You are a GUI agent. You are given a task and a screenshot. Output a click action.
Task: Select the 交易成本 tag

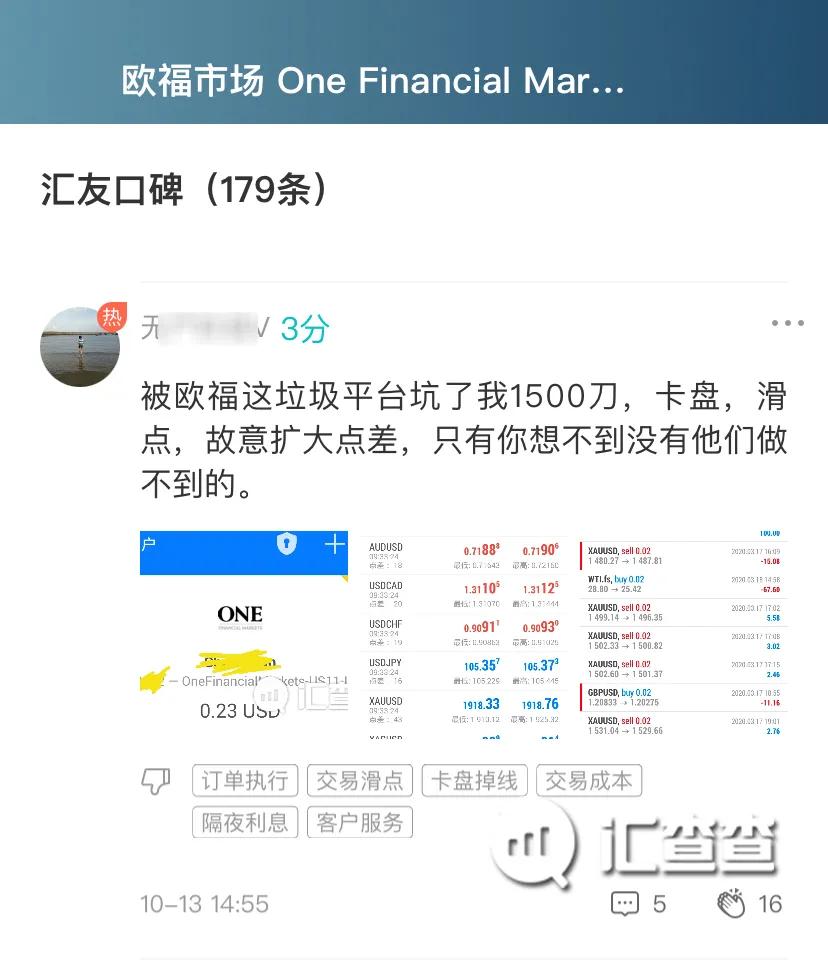click(589, 781)
